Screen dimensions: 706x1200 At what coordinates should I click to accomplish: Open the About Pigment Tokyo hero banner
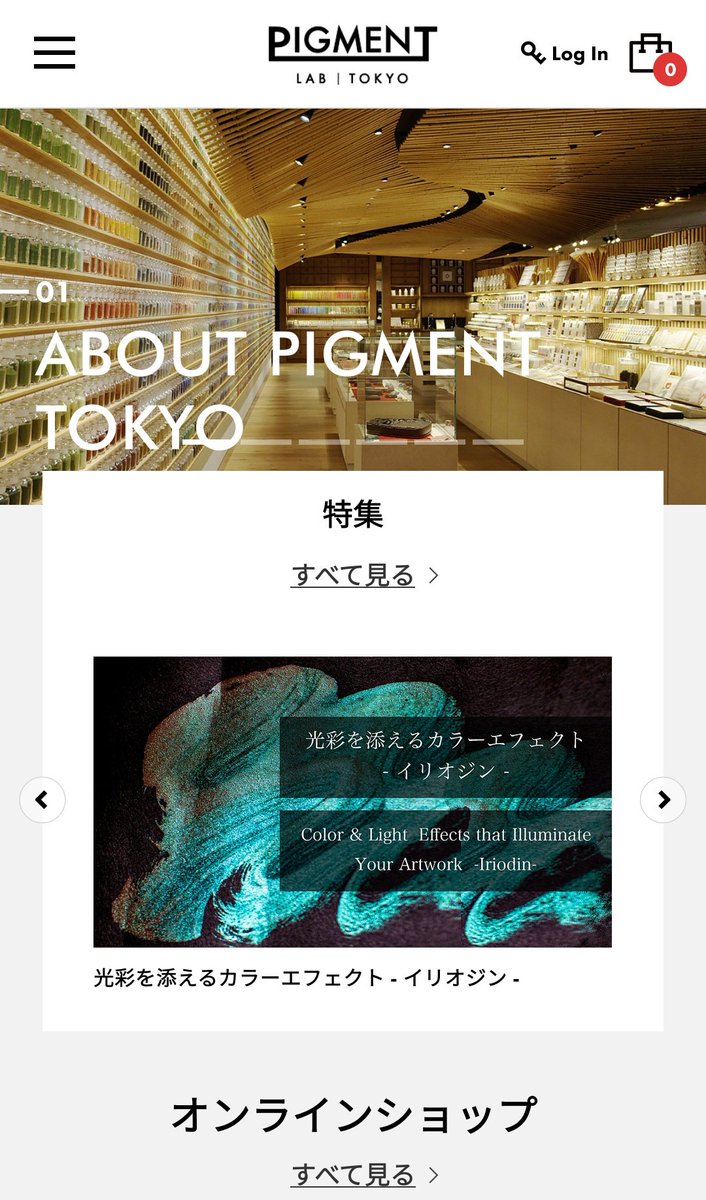tap(353, 306)
